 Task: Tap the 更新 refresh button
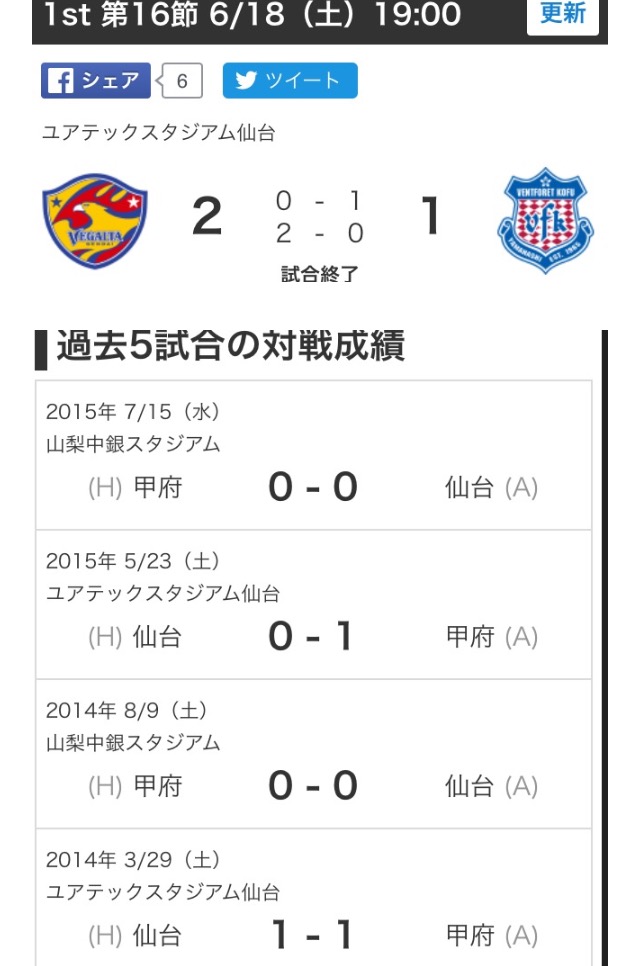[x=562, y=15]
